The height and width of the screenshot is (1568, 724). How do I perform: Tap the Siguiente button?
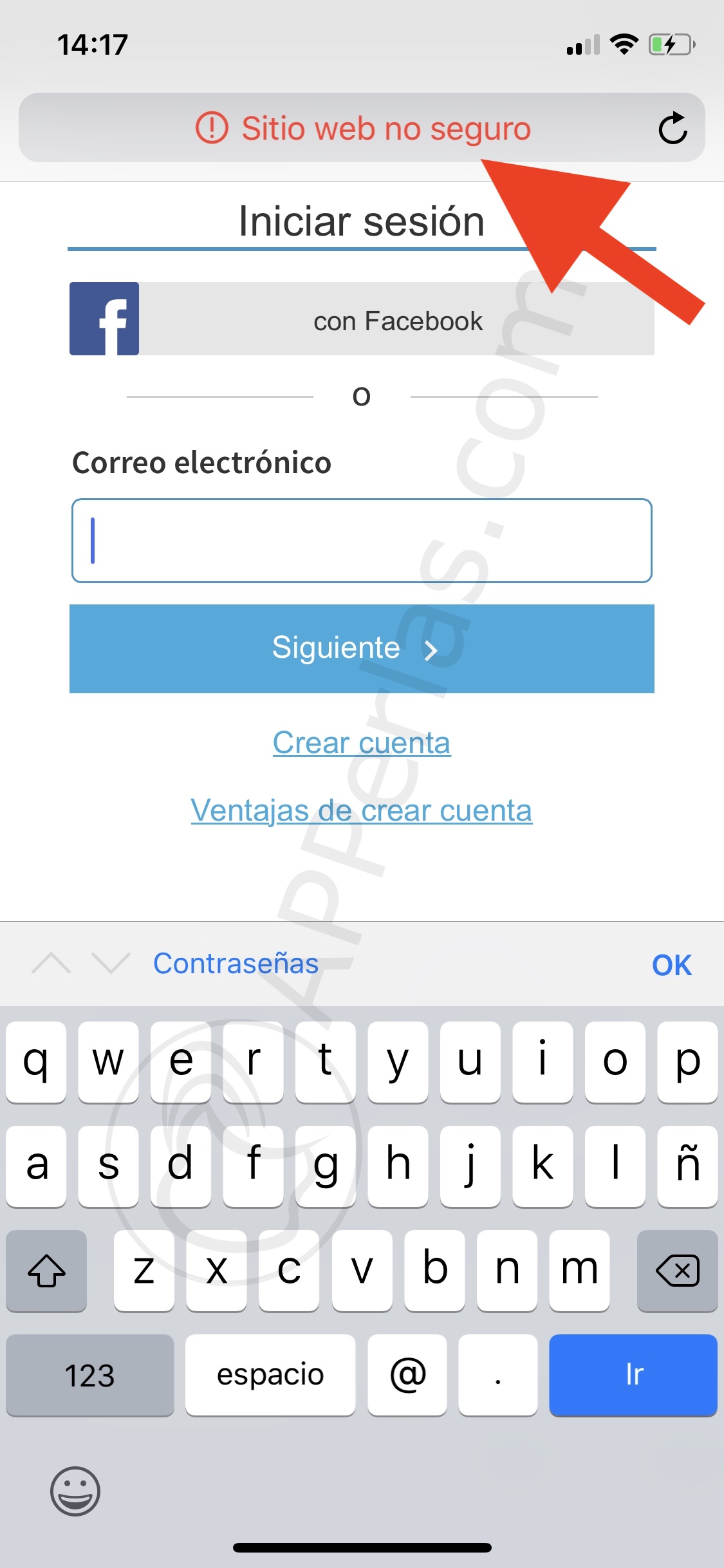(362, 648)
